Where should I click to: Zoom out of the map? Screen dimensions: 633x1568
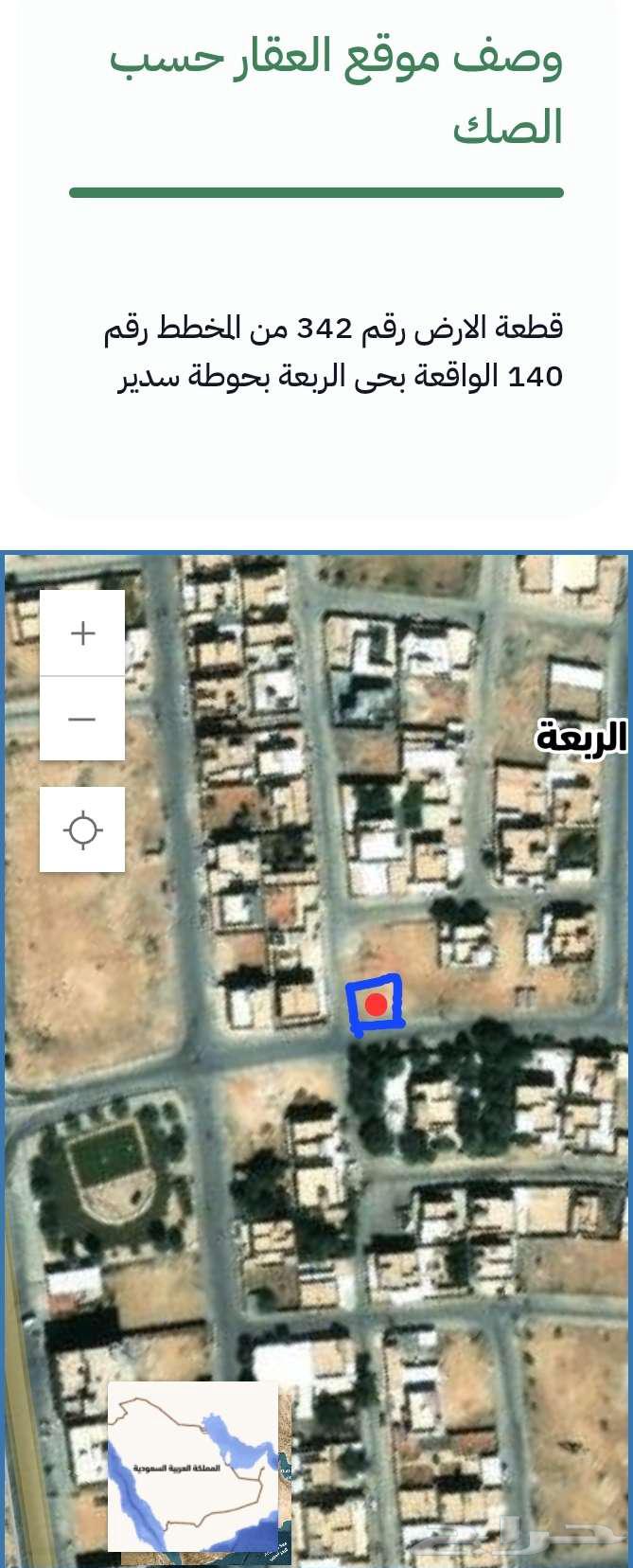(82, 719)
